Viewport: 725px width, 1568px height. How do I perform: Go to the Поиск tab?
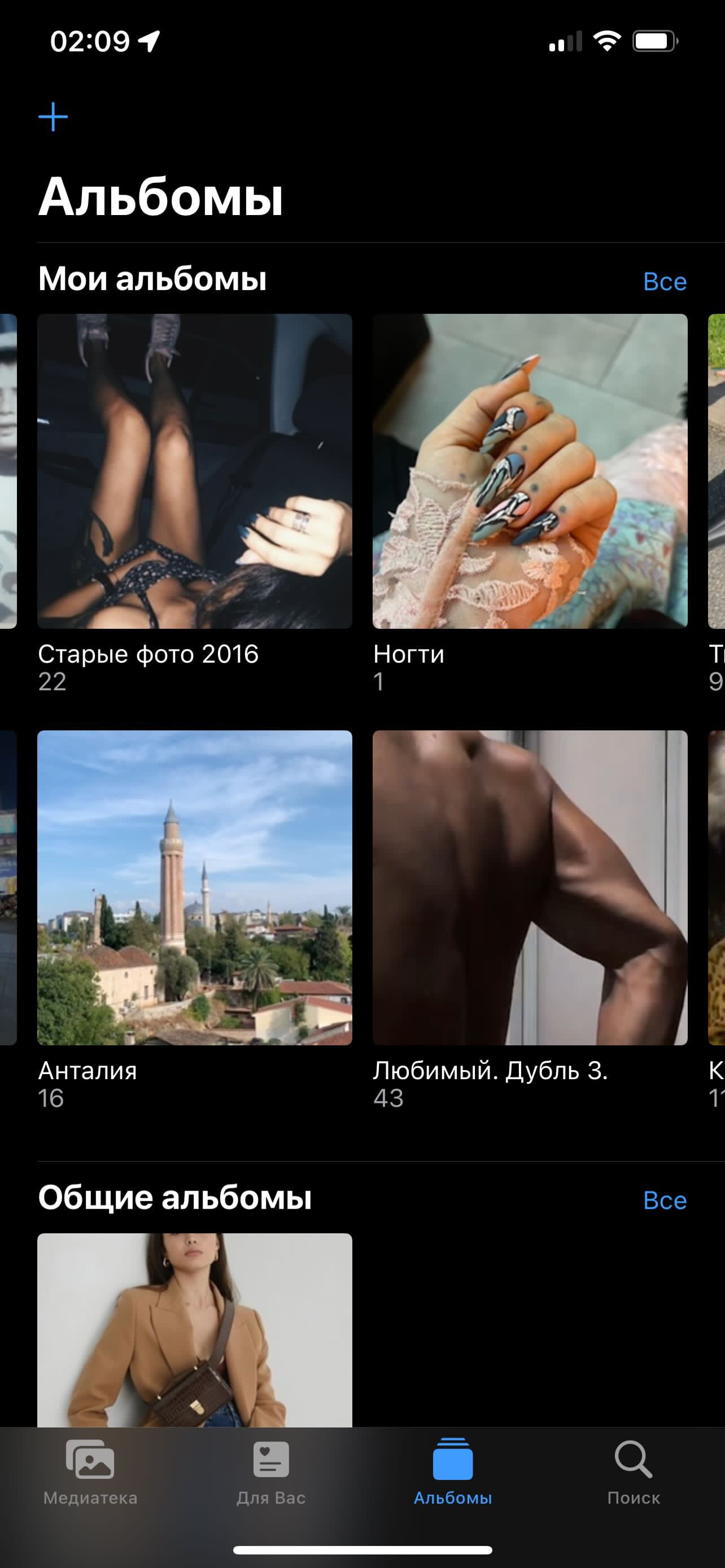633,1472
